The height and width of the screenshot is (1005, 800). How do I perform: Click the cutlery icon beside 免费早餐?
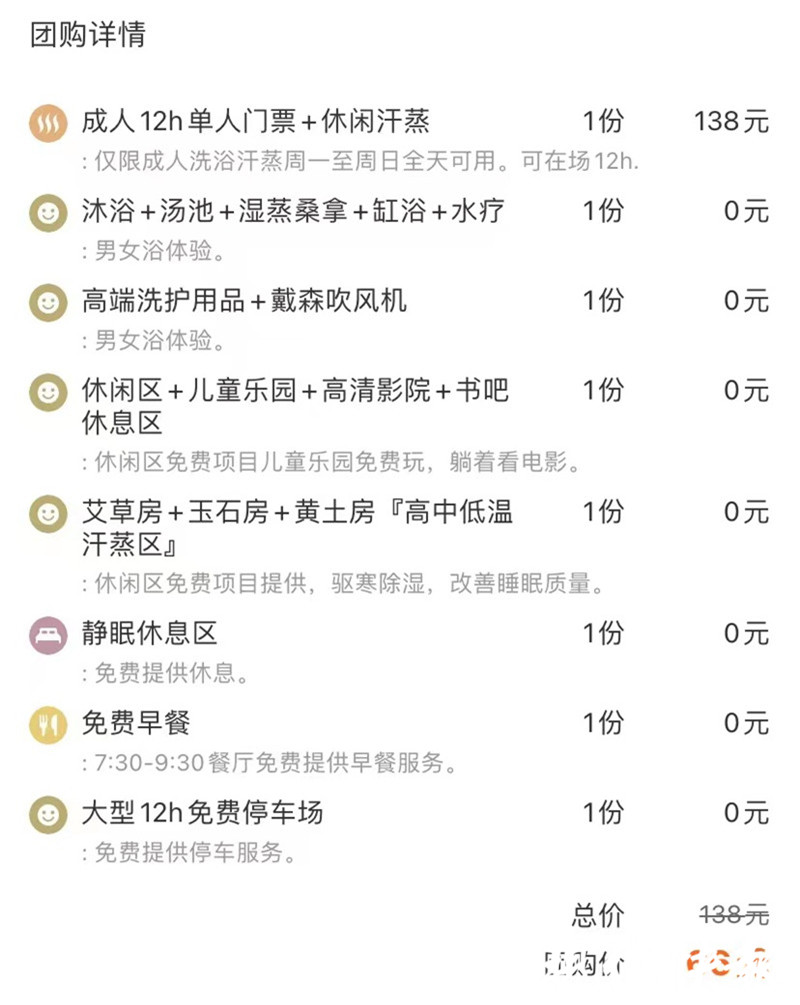coord(47,723)
